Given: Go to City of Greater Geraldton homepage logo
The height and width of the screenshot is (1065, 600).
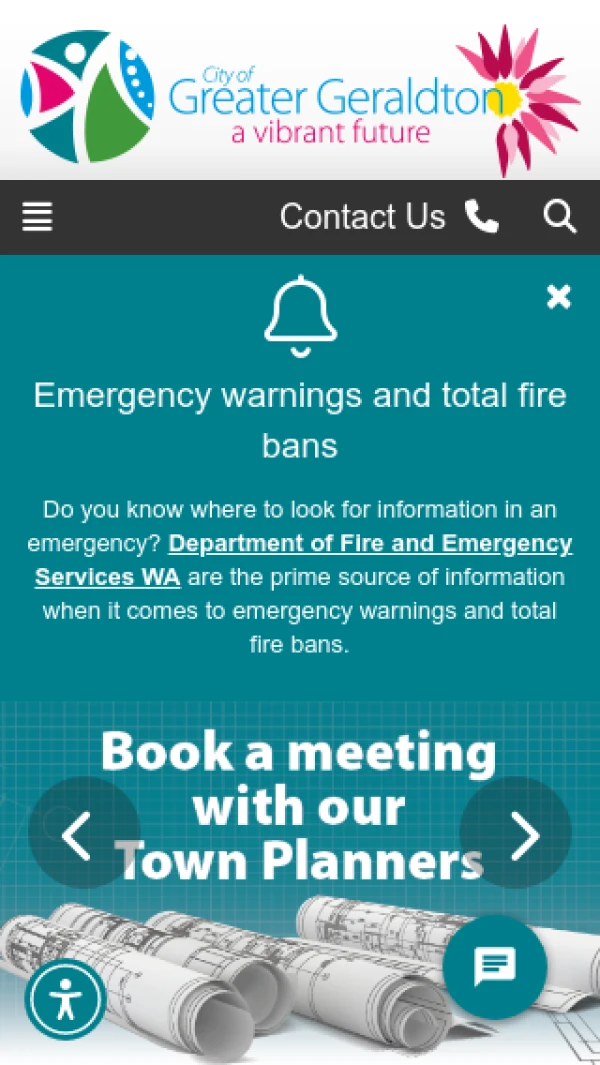Looking at the screenshot, I should pyautogui.click(x=300, y=98).
